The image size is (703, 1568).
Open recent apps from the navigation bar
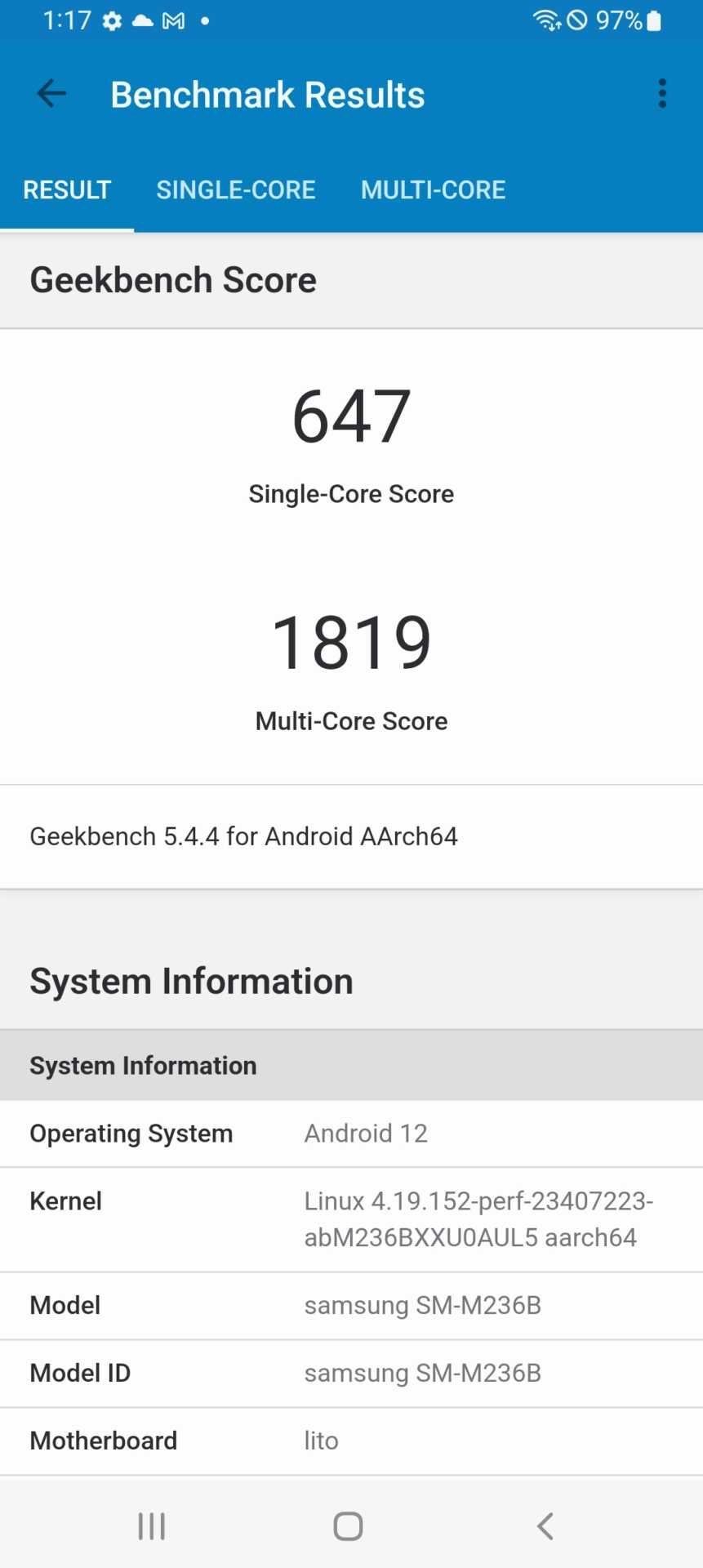(x=152, y=1526)
